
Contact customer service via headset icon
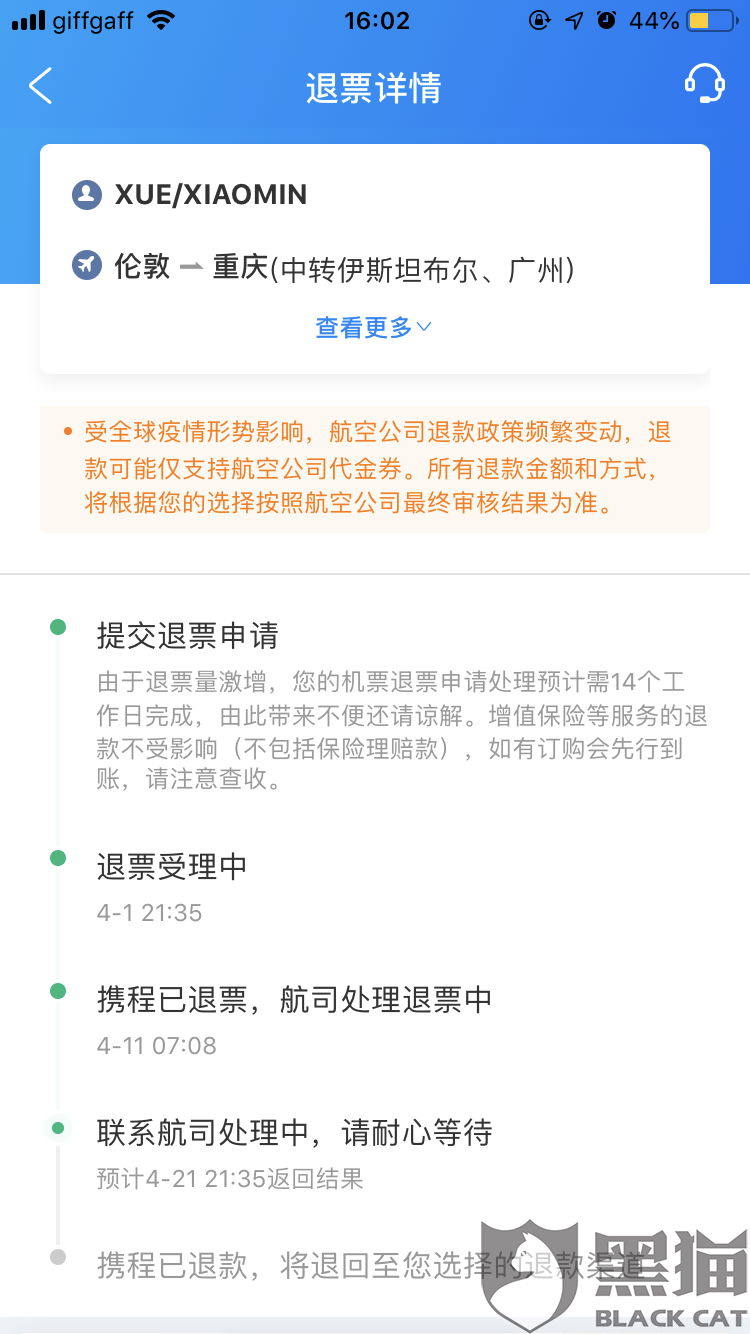(x=704, y=84)
